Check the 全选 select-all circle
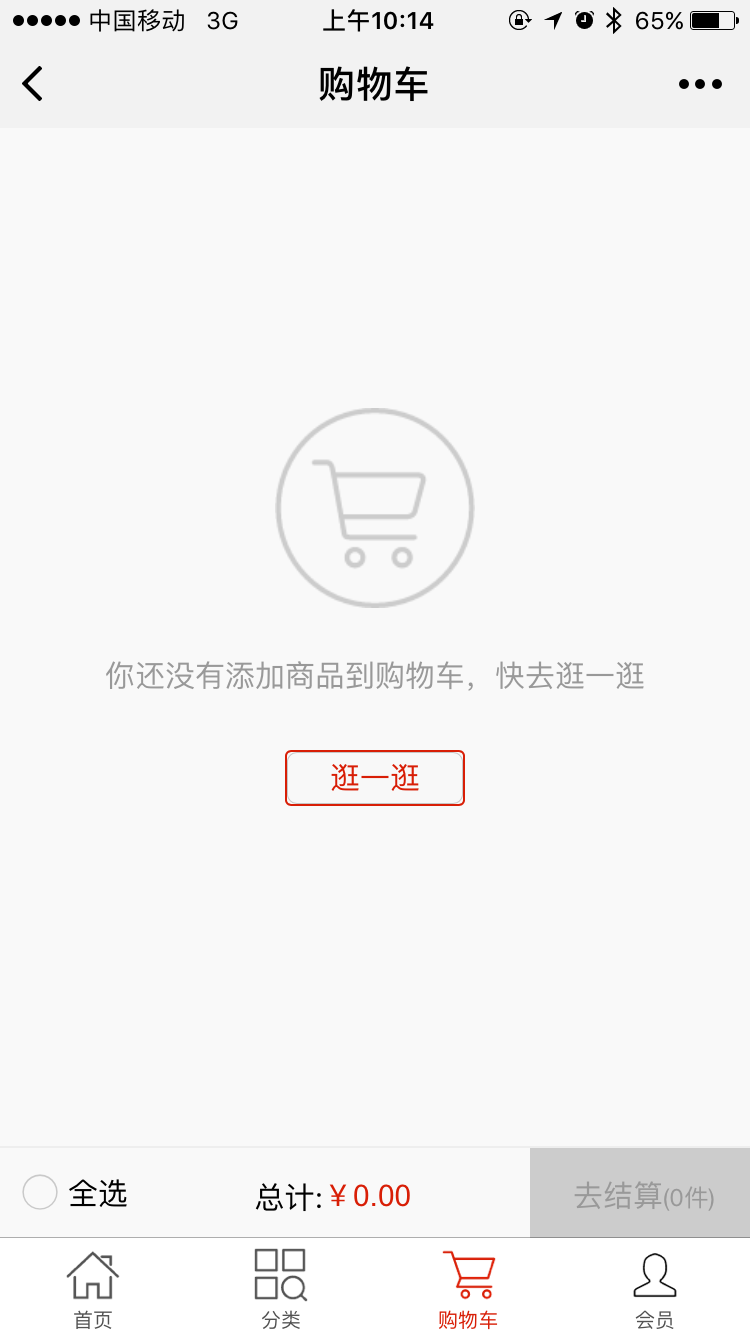The width and height of the screenshot is (750, 1334). (x=40, y=1192)
